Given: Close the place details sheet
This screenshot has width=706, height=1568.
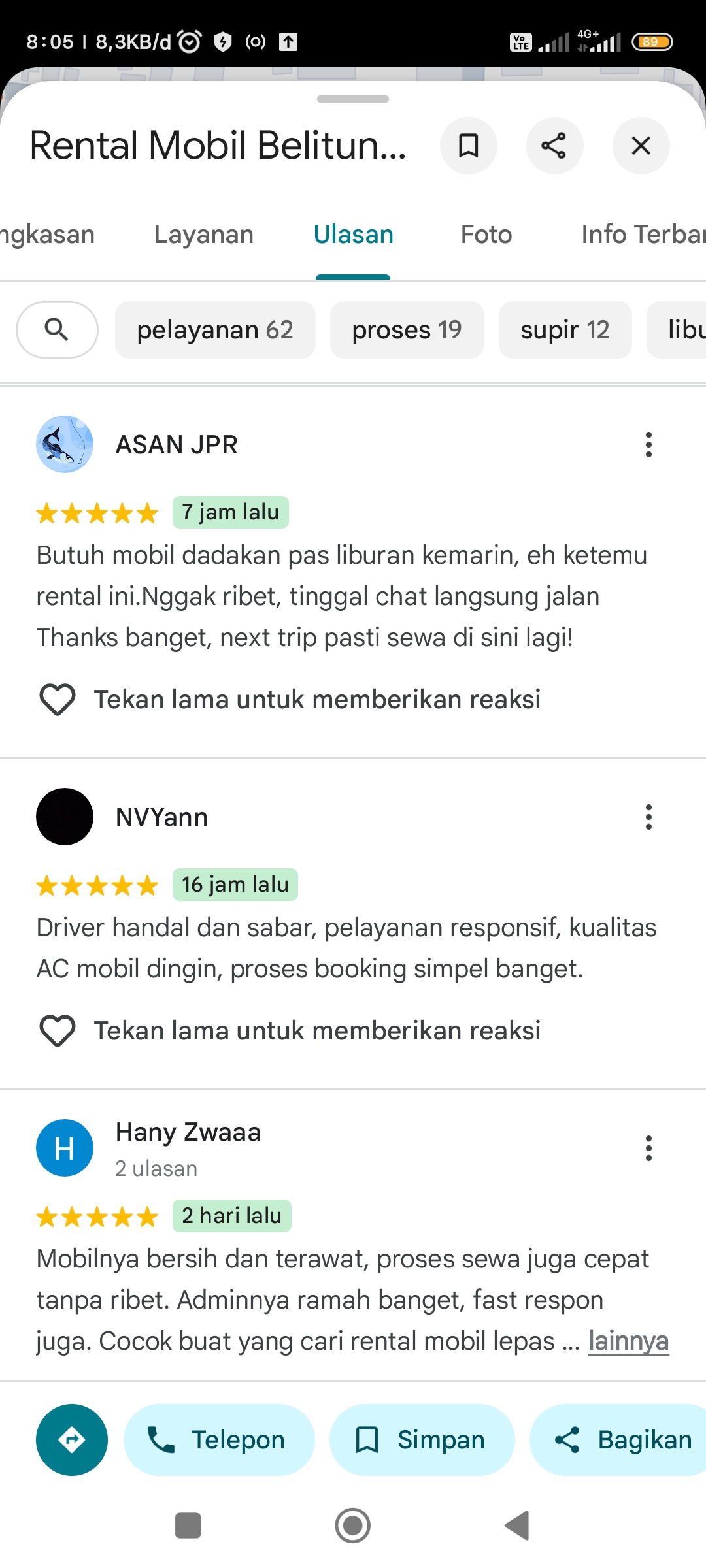Looking at the screenshot, I should click(x=641, y=146).
